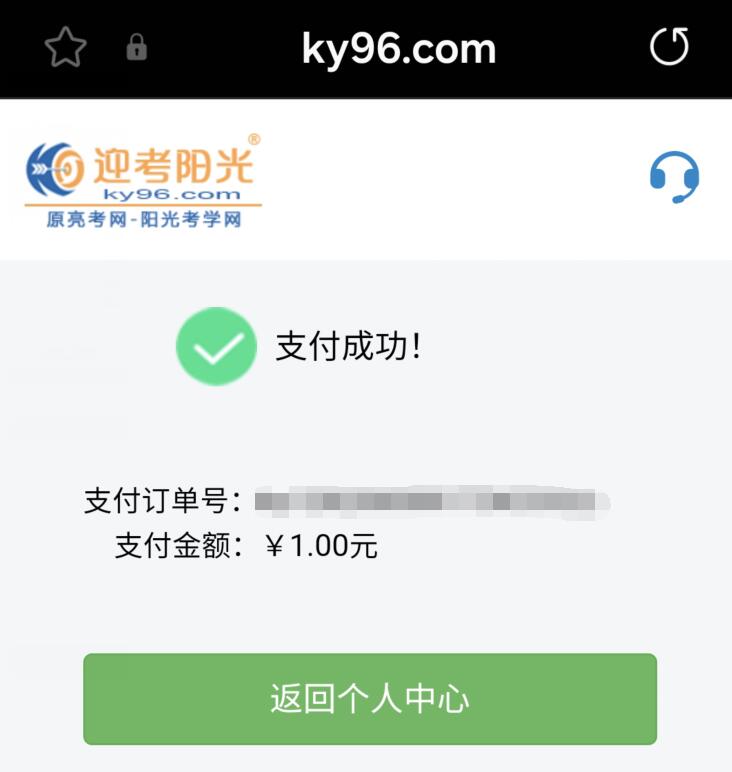Bookmark this page with the star icon
Viewport: 732px width, 772px height.
66,48
